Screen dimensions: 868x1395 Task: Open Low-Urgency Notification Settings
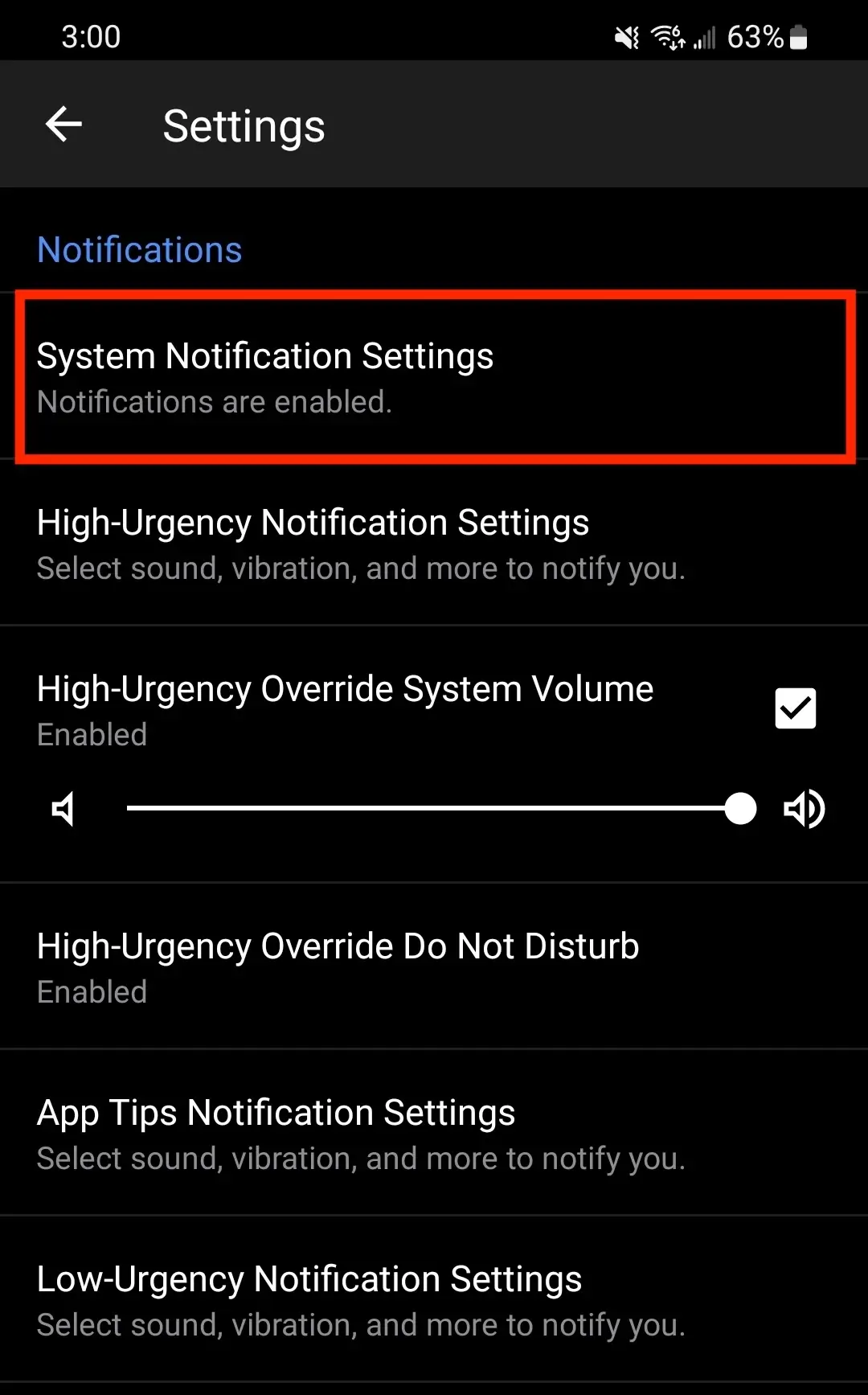click(434, 1300)
